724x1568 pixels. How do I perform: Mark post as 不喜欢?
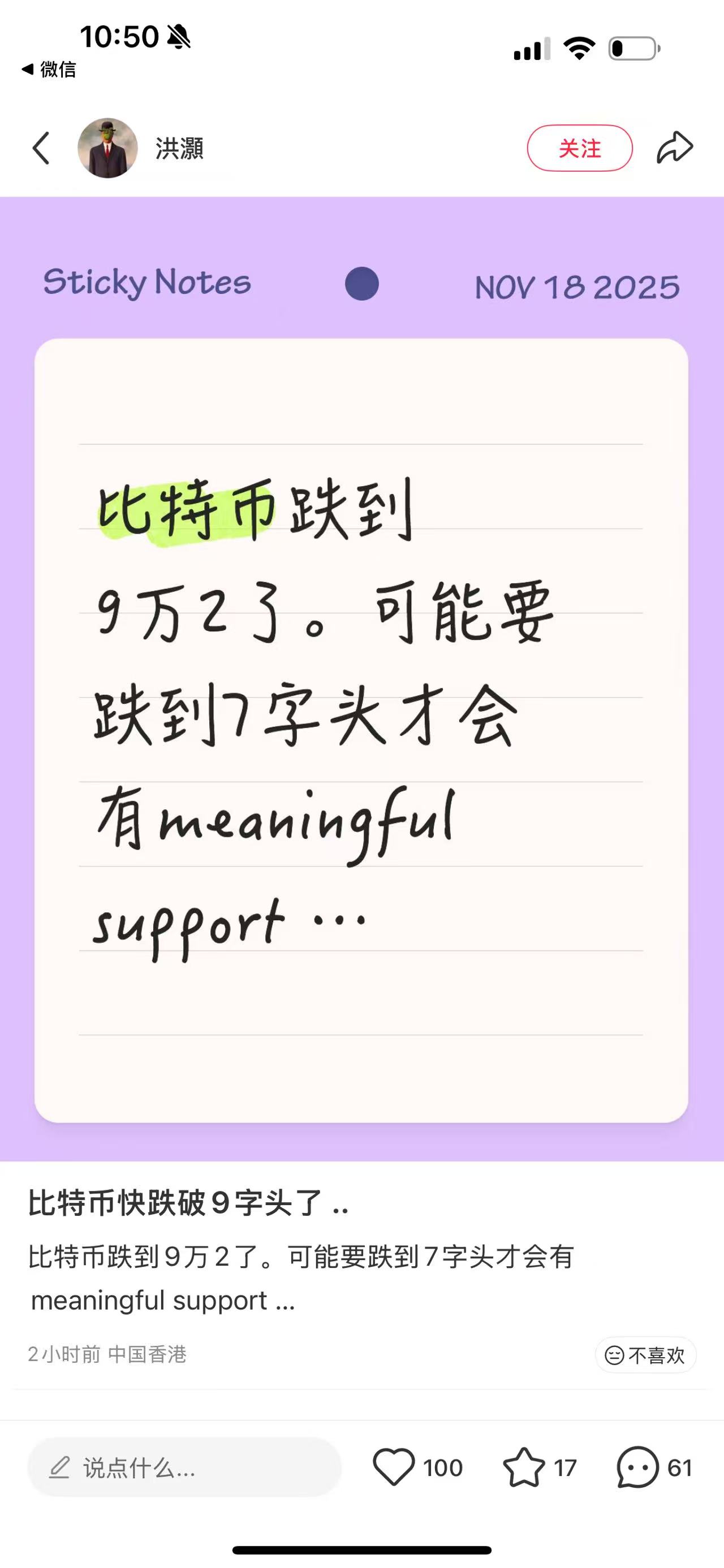pyautogui.click(x=645, y=1355)
